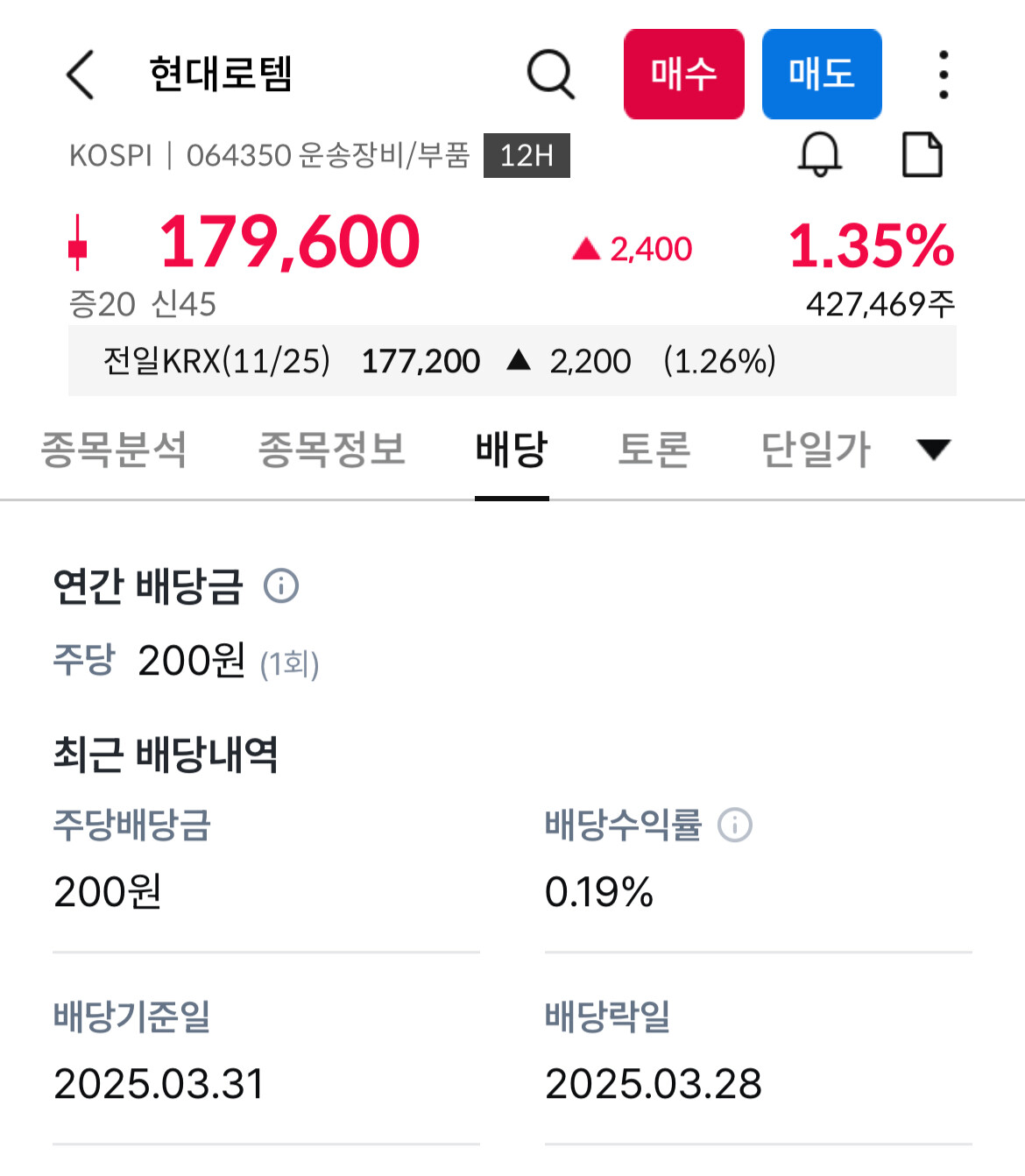This screenshot has height=1176, width=1025.
Task: Switch to the 종목분석 tab
Action: pyautogui.click(x=114, y=450)
